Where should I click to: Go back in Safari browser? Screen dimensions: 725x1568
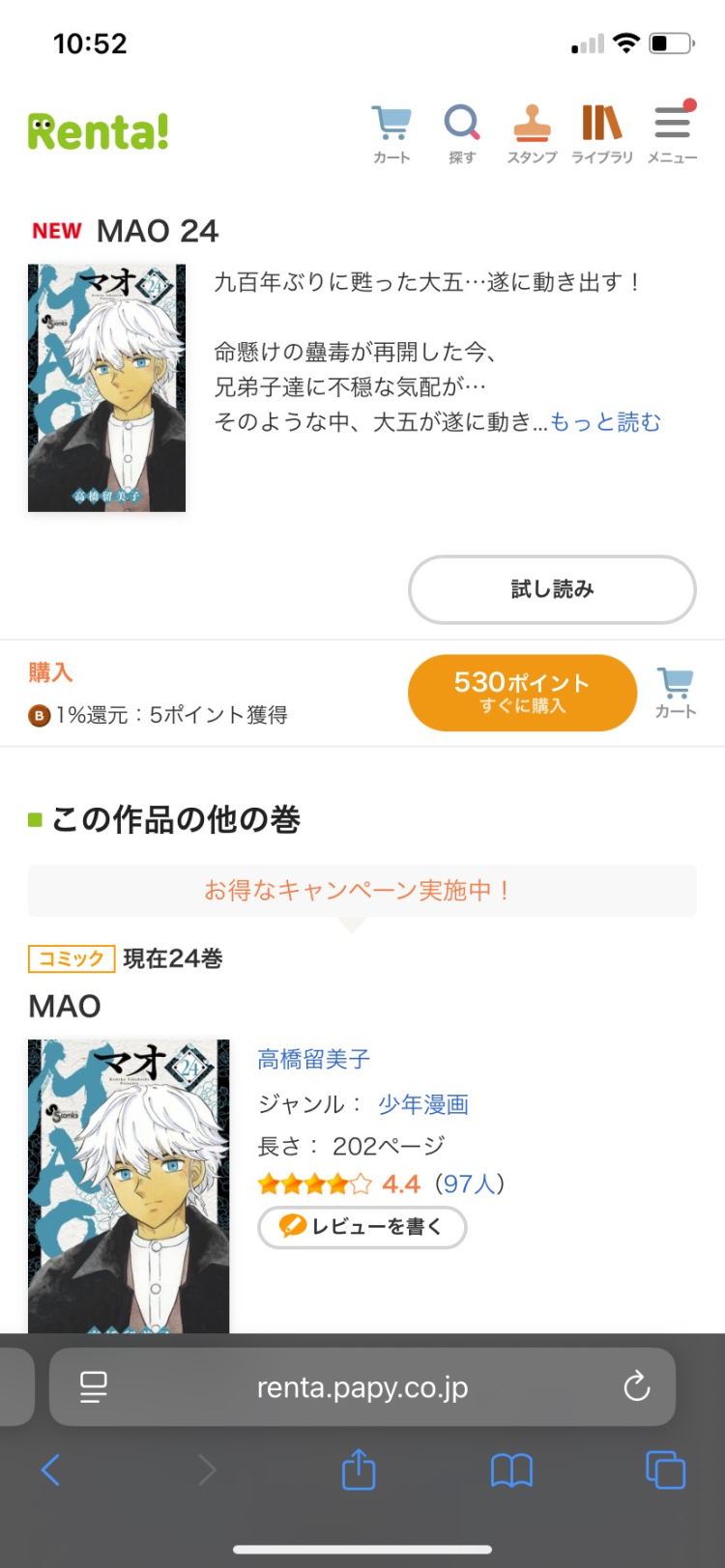[x=50, y=1470]
